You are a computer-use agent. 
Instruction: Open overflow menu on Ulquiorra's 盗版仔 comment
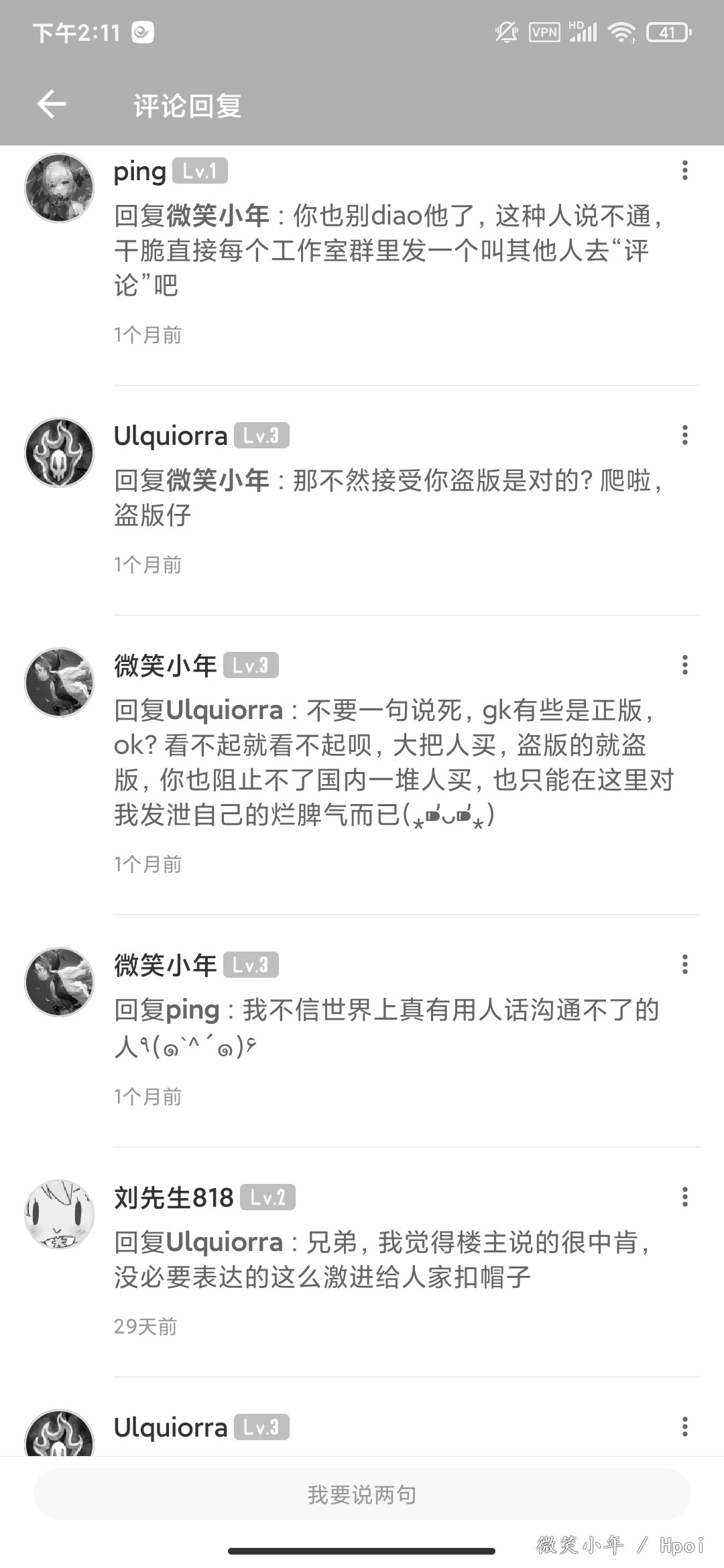[684, 435]
